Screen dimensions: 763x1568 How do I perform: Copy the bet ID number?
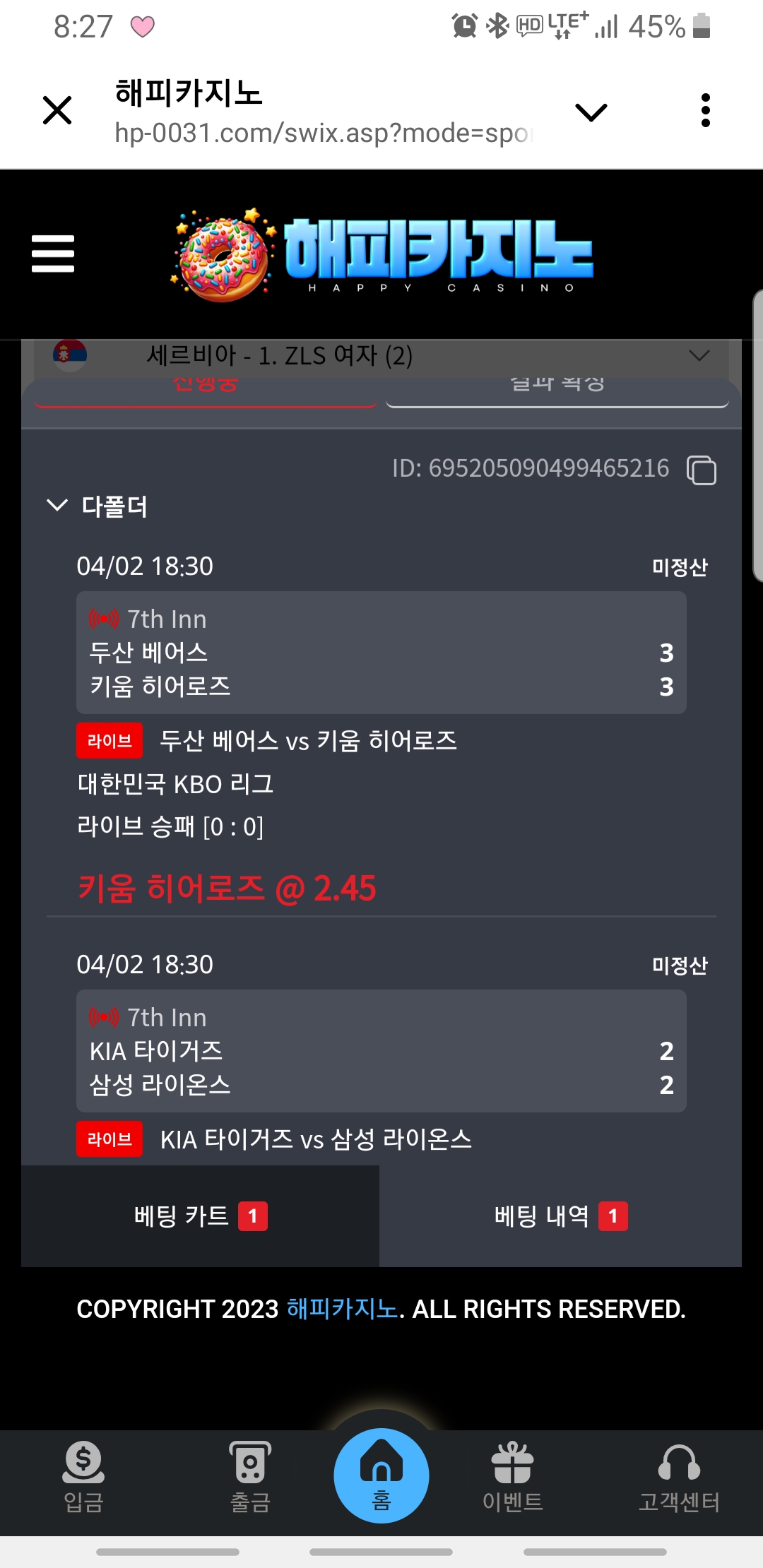point(701,470)
